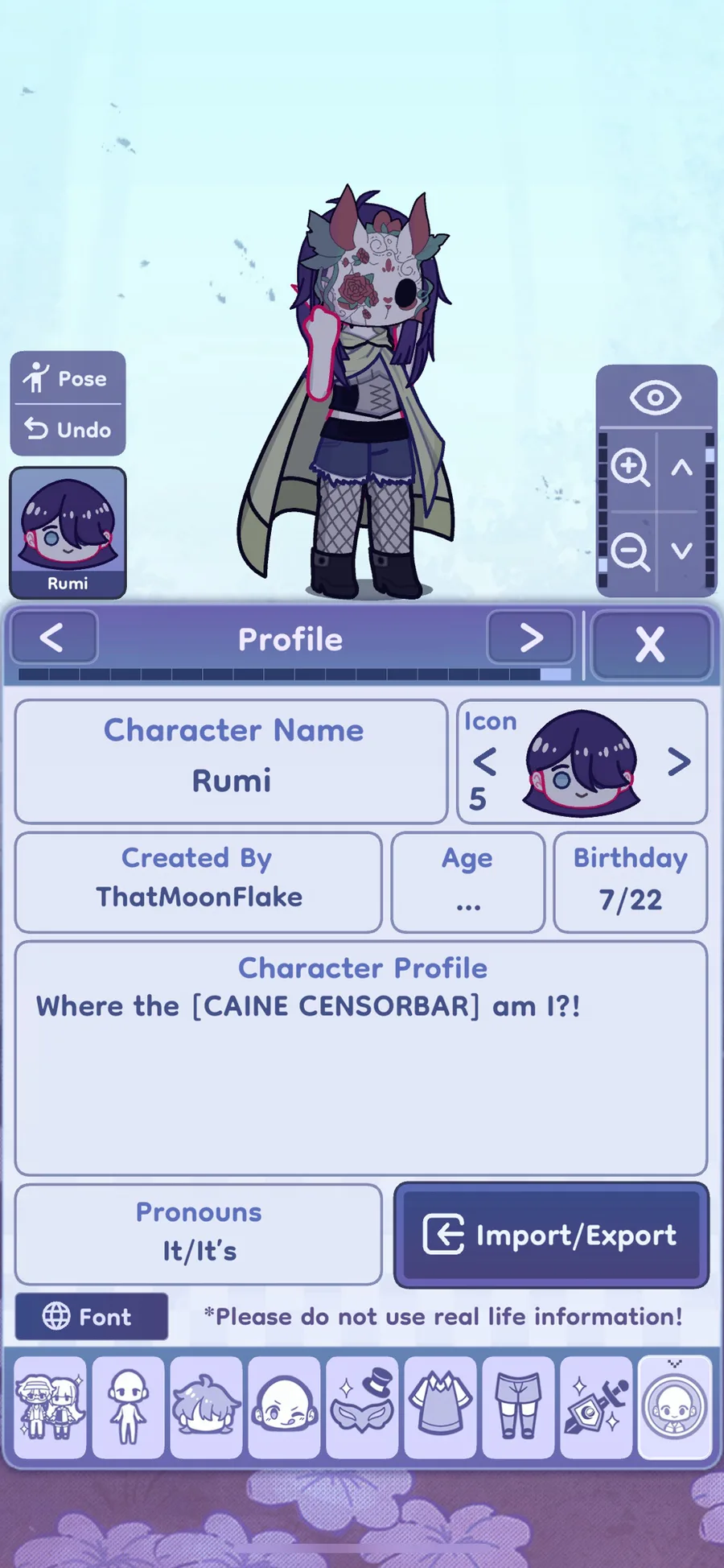Change the Birthday value
This screenshot has height=1568, width=724.
click(x=631, y=882)
